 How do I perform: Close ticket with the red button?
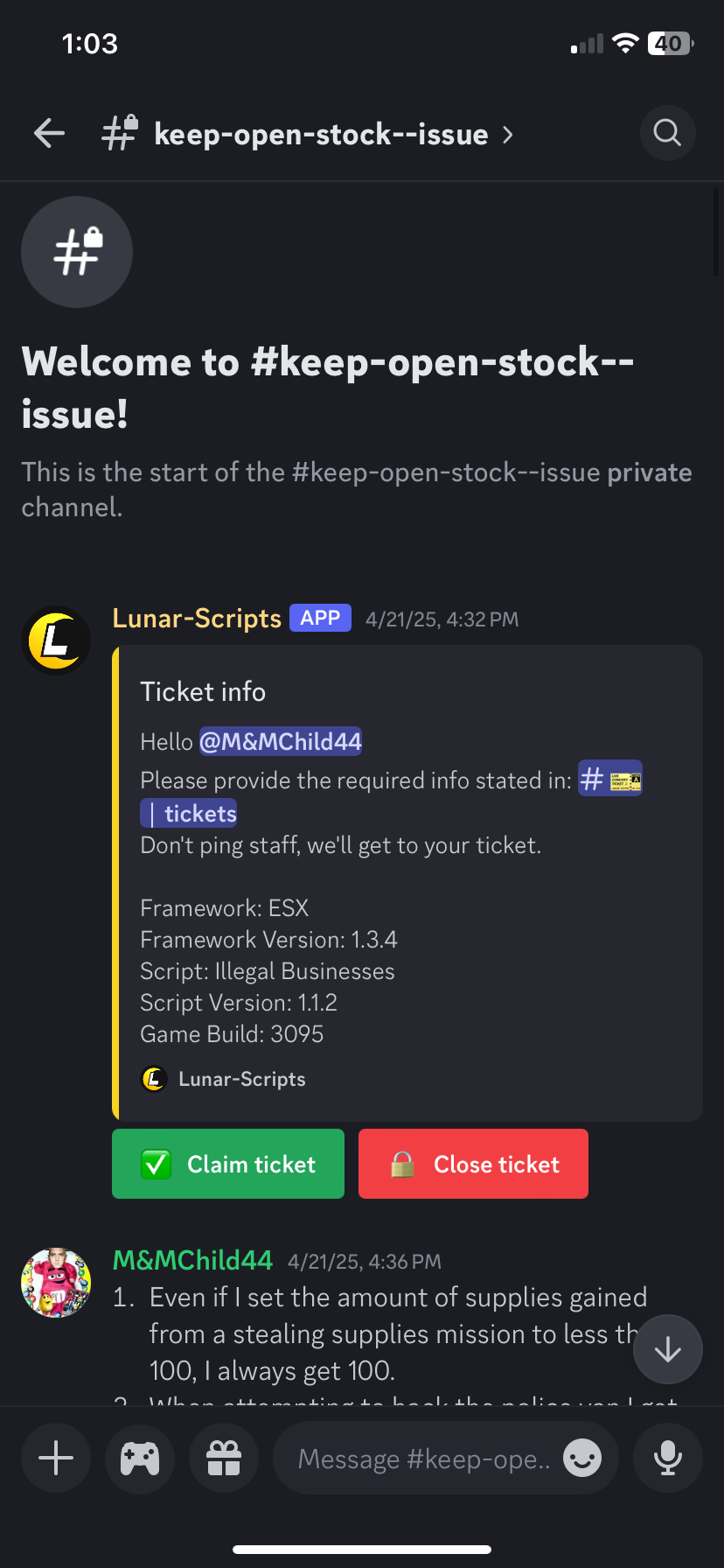[473, 1164]
